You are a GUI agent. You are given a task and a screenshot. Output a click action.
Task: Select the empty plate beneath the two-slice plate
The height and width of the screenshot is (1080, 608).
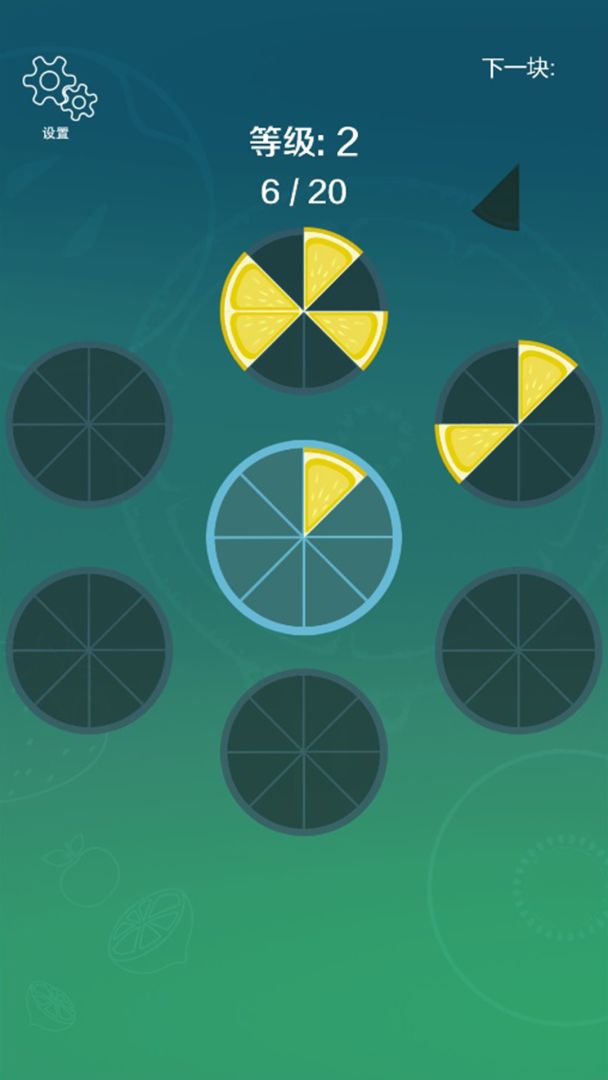(518, 650)
